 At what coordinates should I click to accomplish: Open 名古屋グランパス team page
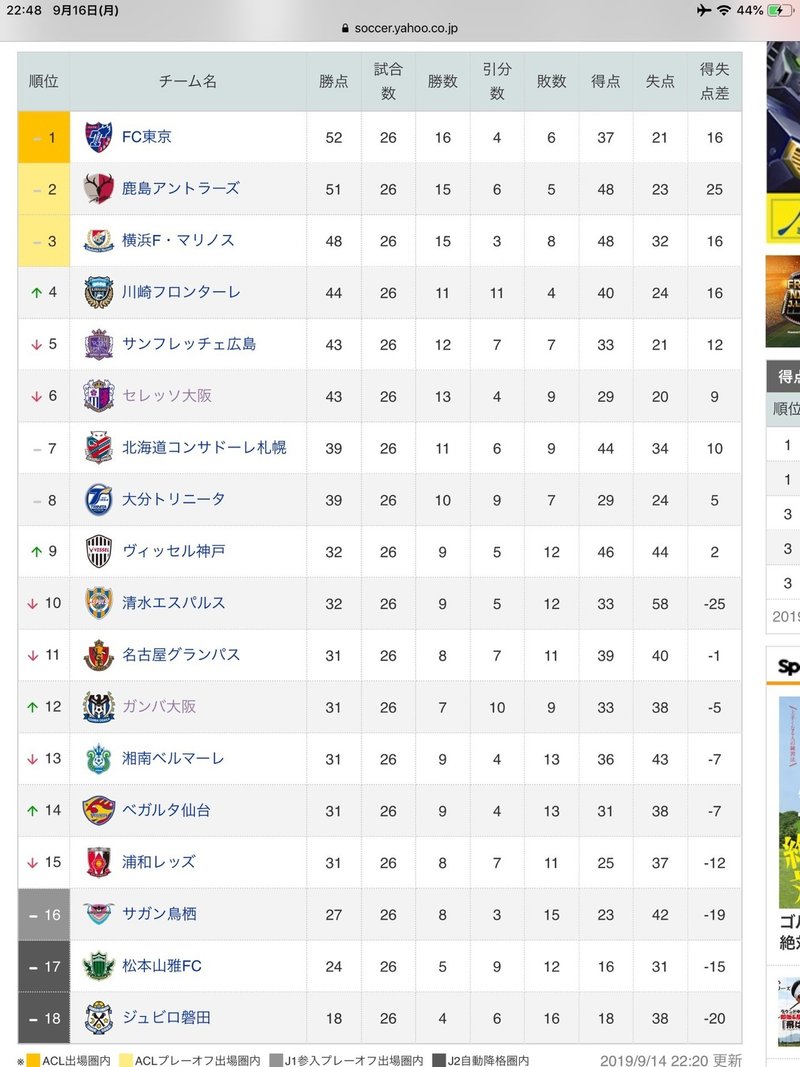point(180,655)
